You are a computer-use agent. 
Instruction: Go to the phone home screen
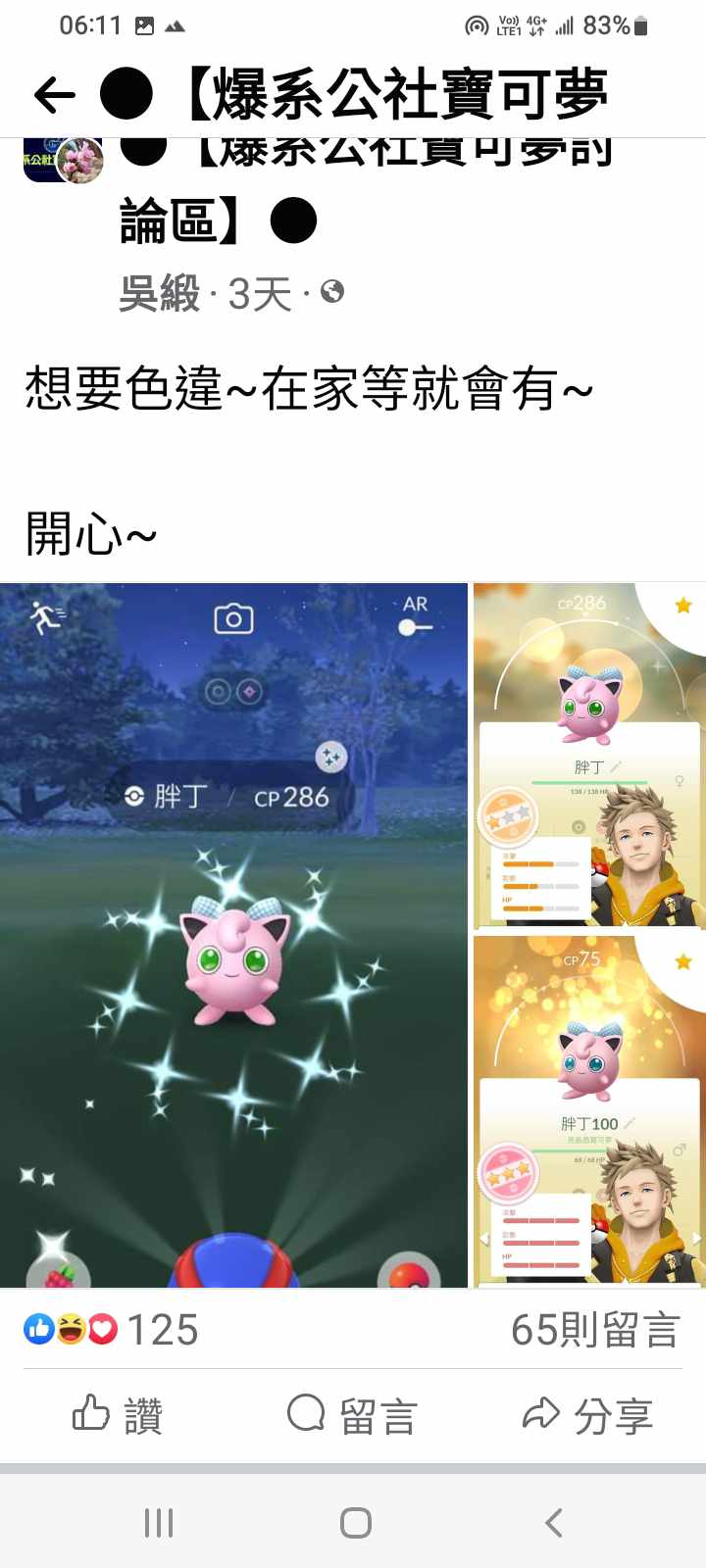click(x=355, y=1522)
